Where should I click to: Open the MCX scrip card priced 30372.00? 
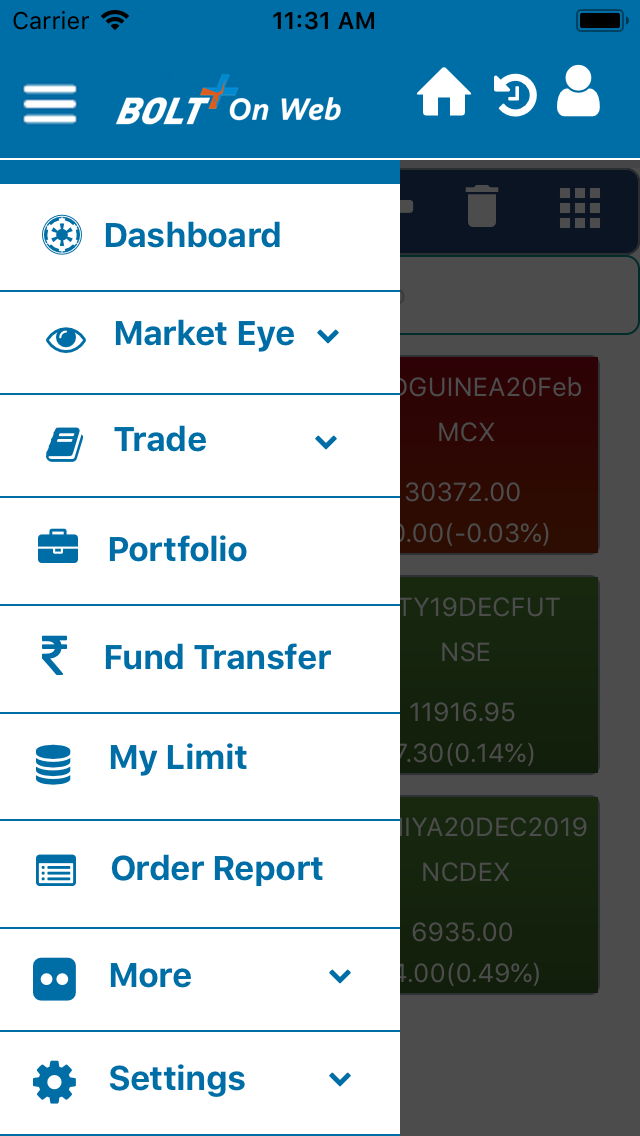[499, 455]
